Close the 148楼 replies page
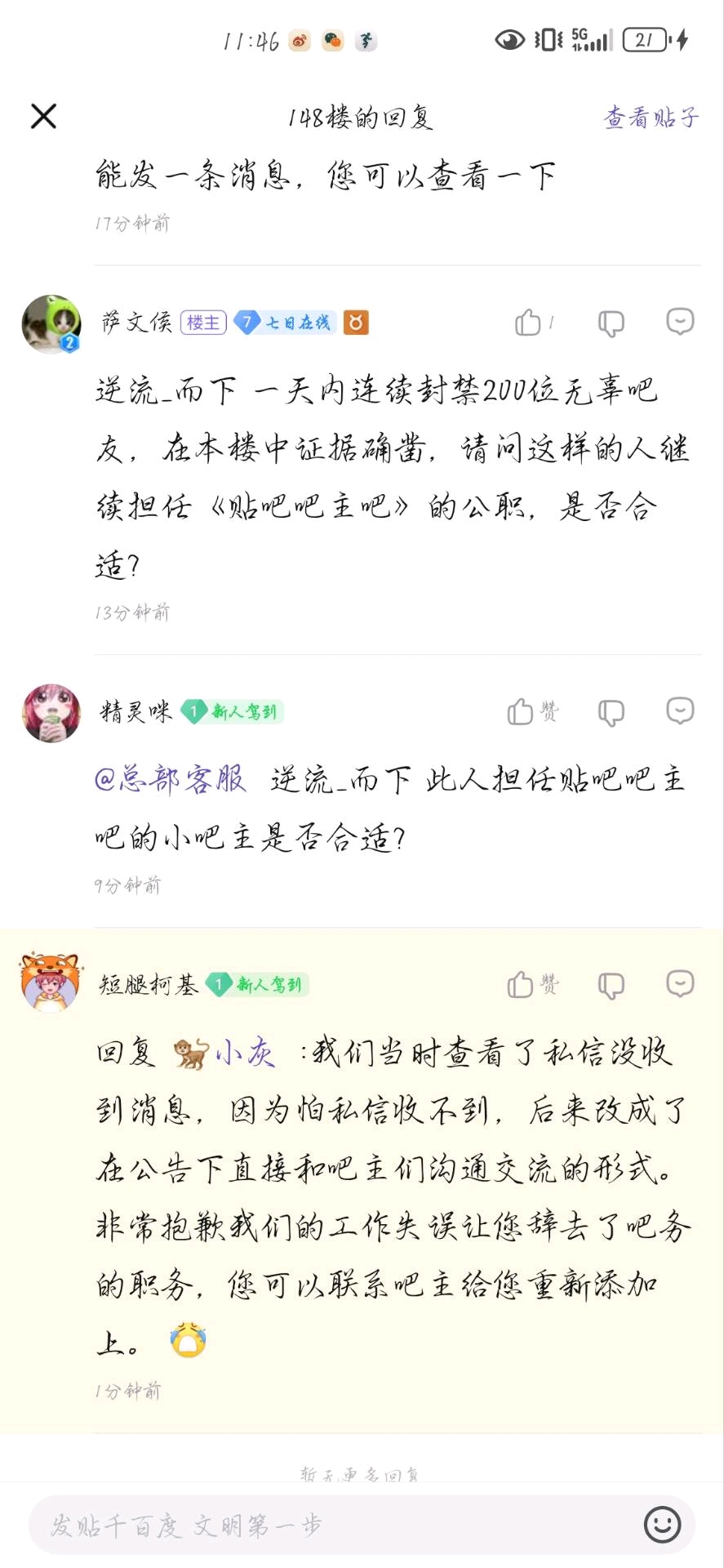The width and height of the screenshot is (724, 1568). [x=43, y=117]
